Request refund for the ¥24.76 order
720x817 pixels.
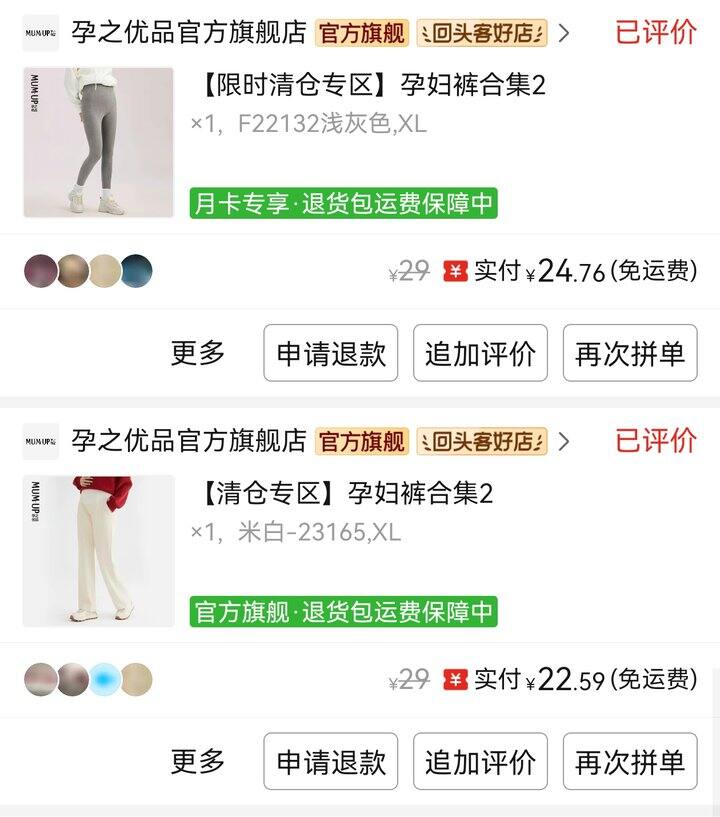tap(331, 353)
